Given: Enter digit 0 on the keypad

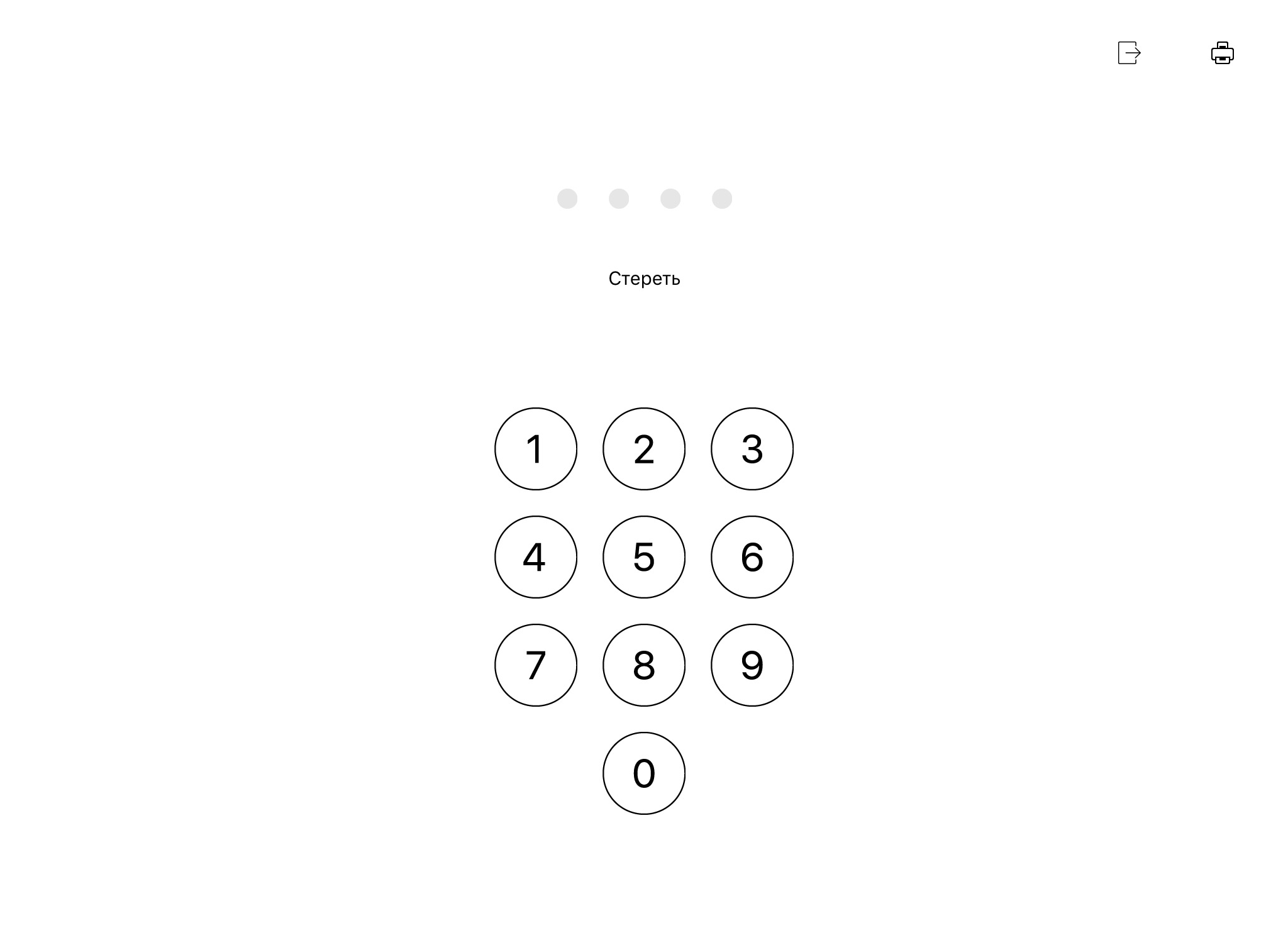Looking at the screenshot, I should [644, 773].
